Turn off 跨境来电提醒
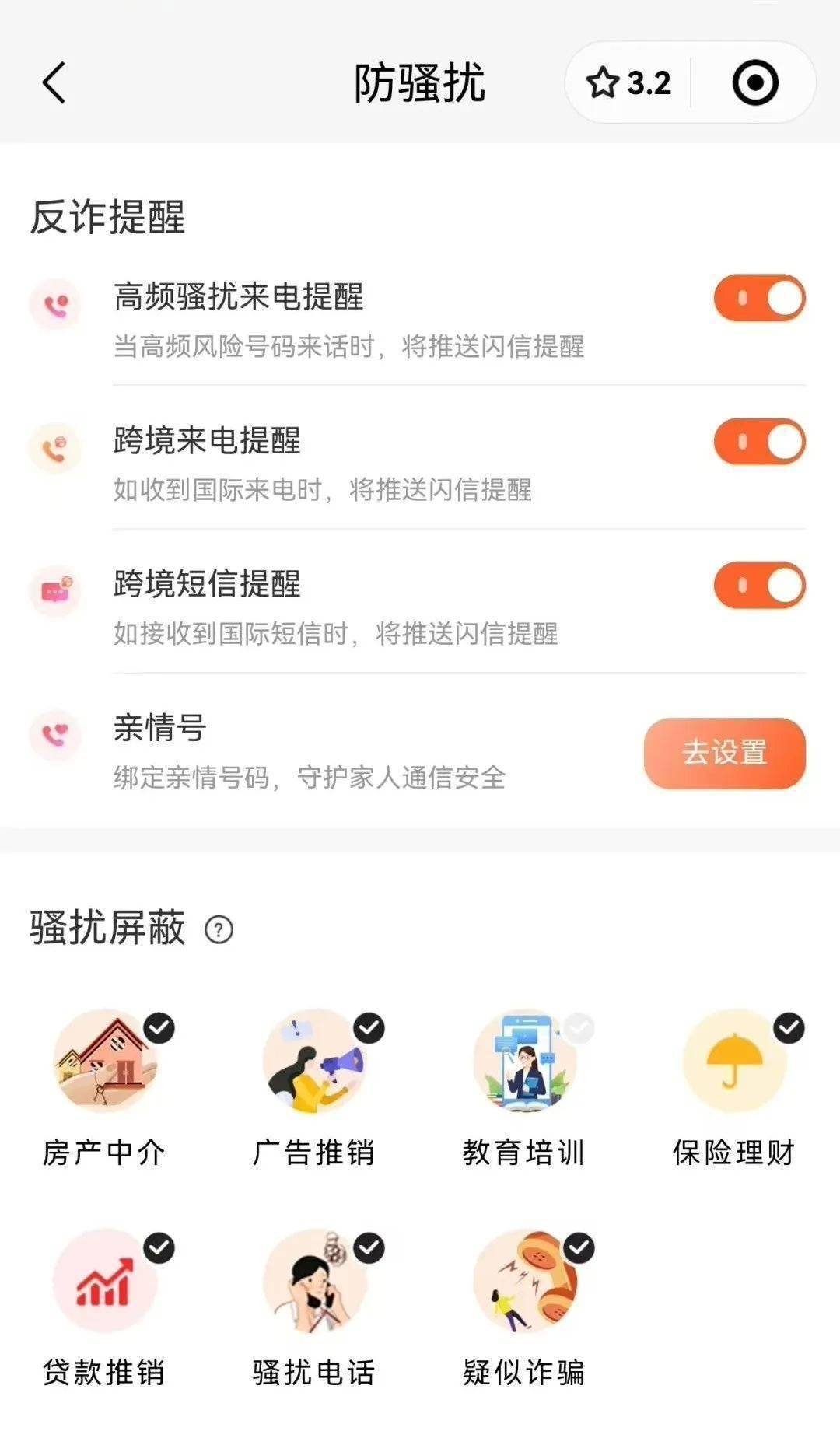The height and width of the screenshot is (1445, 840). 761,442
